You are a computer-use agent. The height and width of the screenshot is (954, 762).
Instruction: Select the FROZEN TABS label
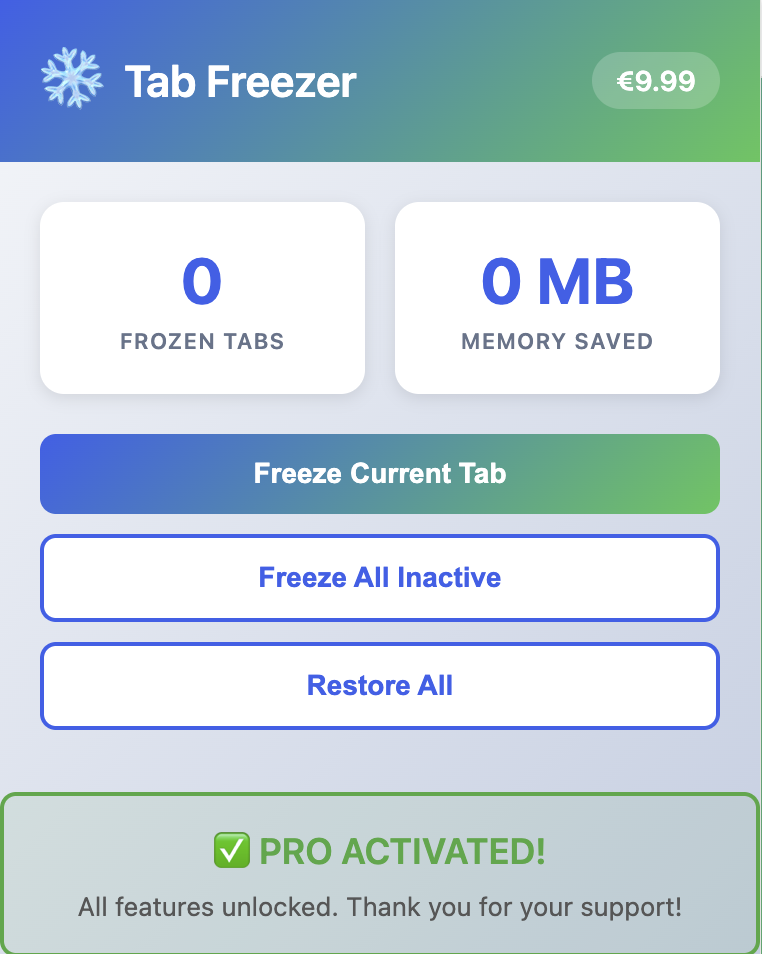pyautogui.click(x=202, y=341)
